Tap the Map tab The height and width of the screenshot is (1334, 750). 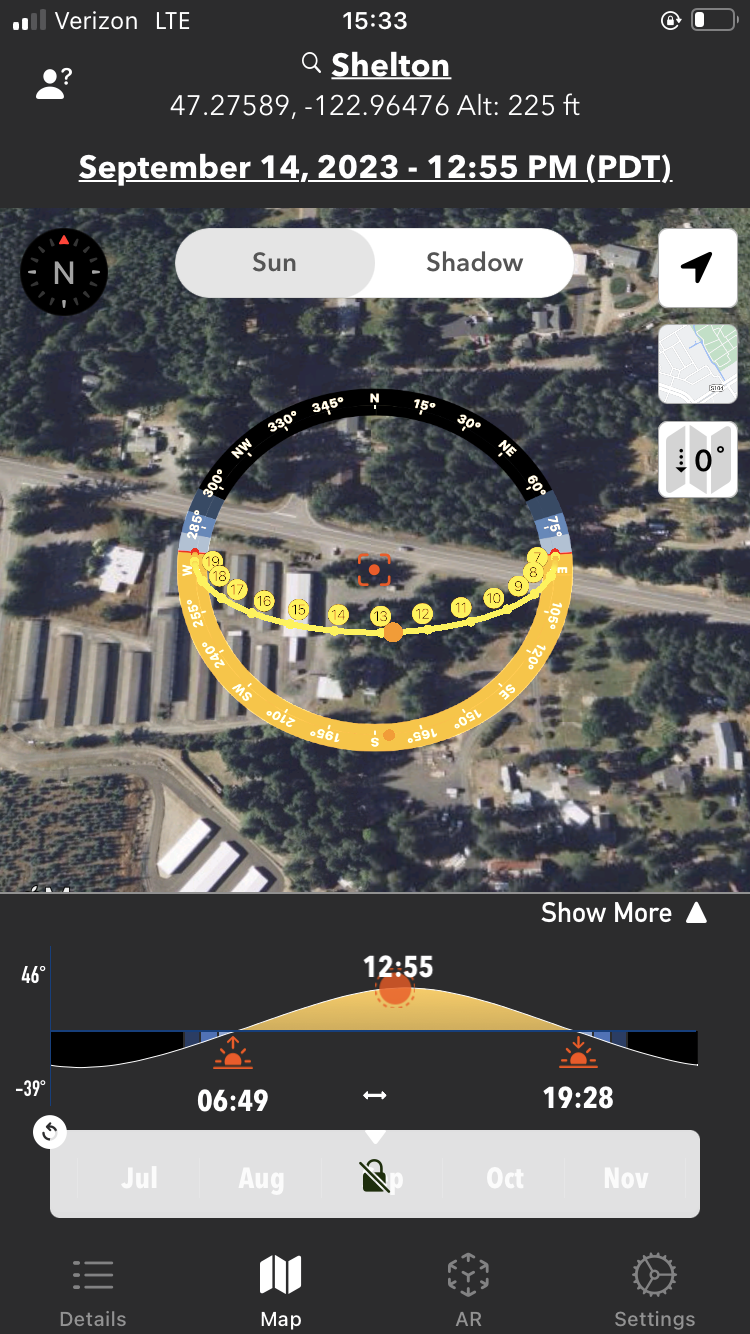click(281, 1292)
